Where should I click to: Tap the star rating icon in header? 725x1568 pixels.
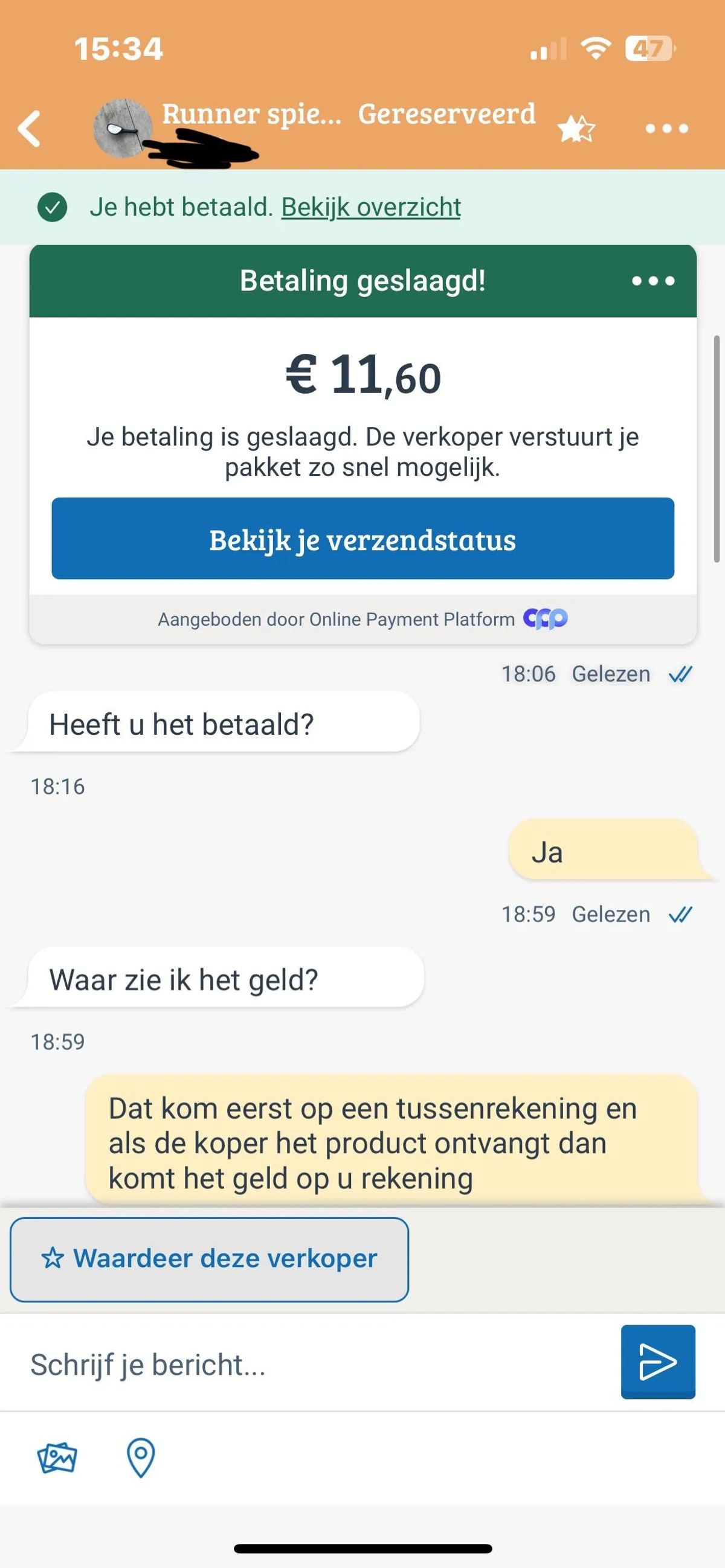(x=576, y=129)
